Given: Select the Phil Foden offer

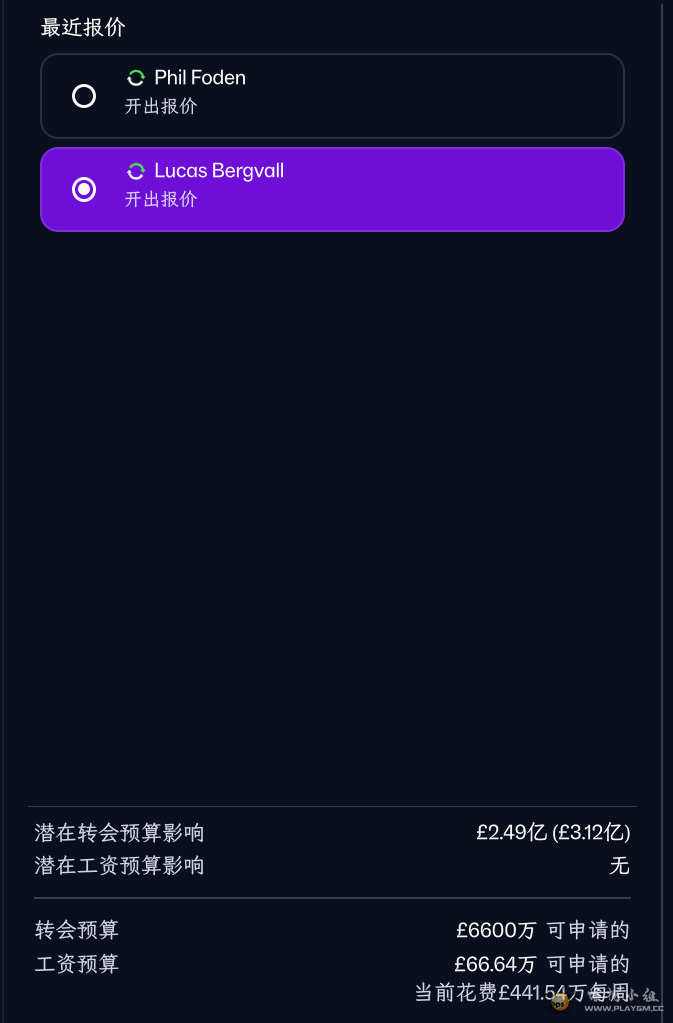Looking at the screenshot, I should coord(84,96).
